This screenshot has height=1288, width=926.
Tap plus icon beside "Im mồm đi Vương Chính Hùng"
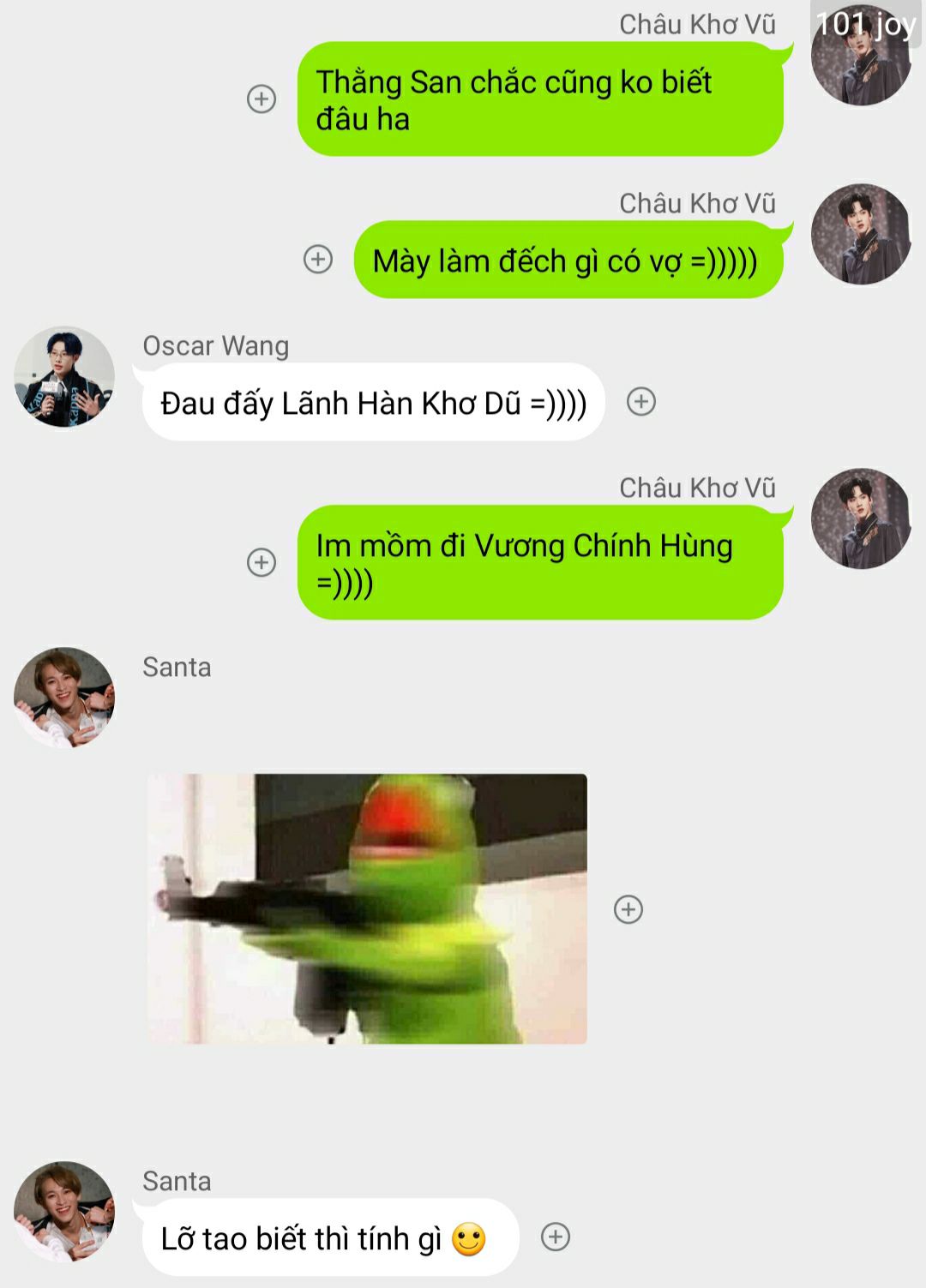point(262,562)
